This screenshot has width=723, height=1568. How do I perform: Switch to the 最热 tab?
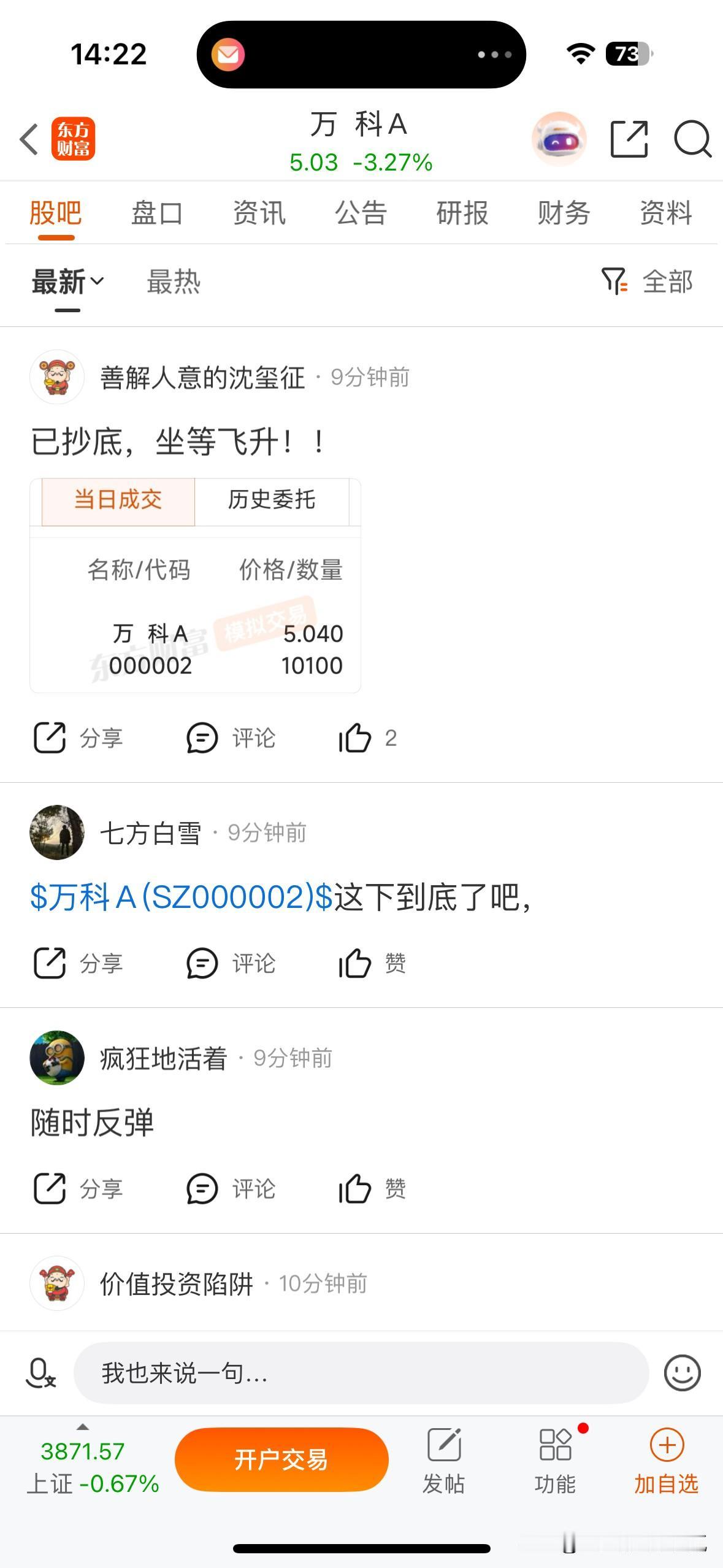click(x=174, y=282)
